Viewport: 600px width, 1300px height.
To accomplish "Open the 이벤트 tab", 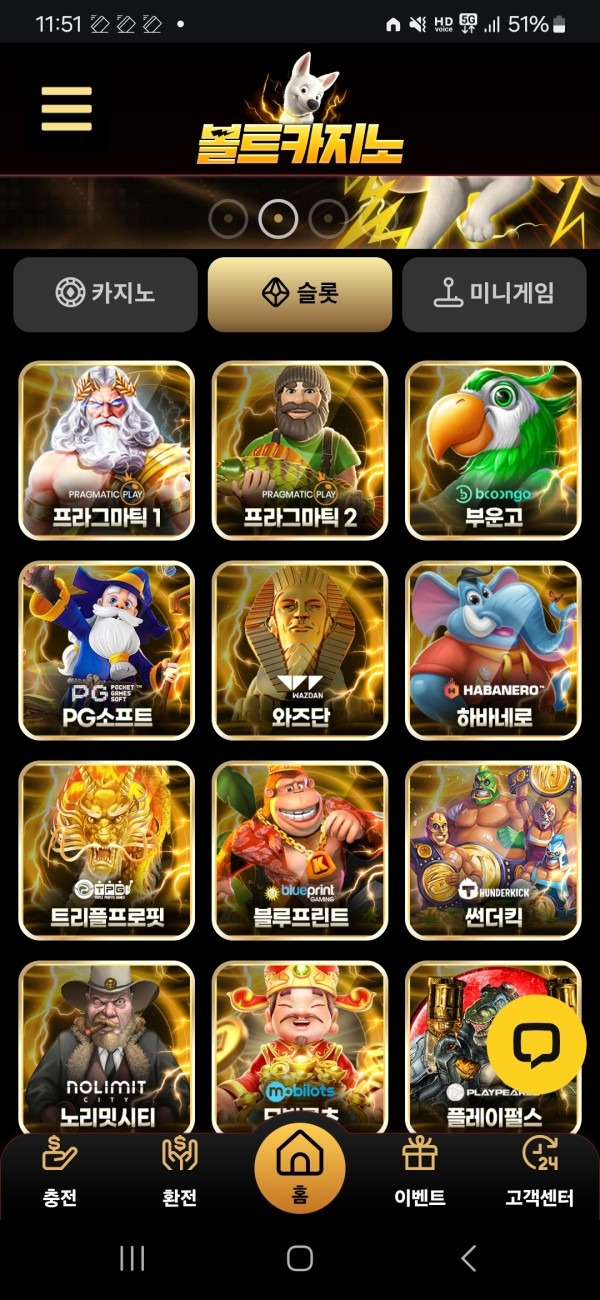I will tap(419, 1172).
